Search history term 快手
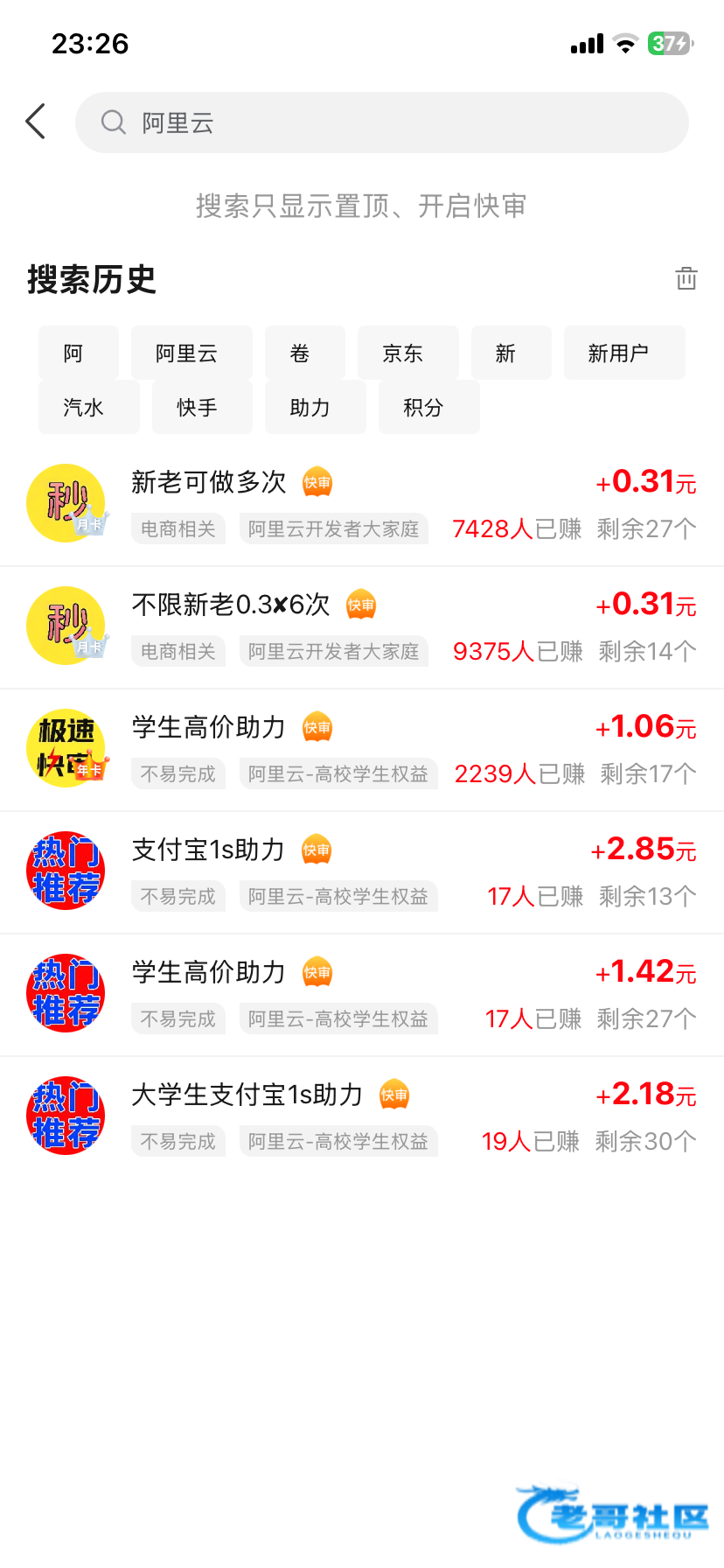 pyautogui.click(x=201, y=407)
